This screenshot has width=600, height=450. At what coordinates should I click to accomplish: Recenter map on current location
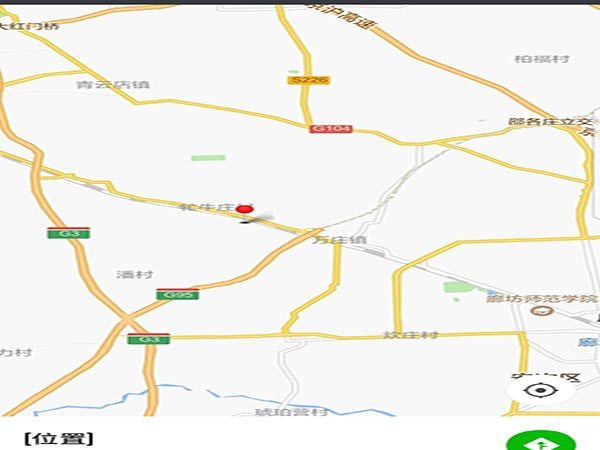click(x=541, y=390)
